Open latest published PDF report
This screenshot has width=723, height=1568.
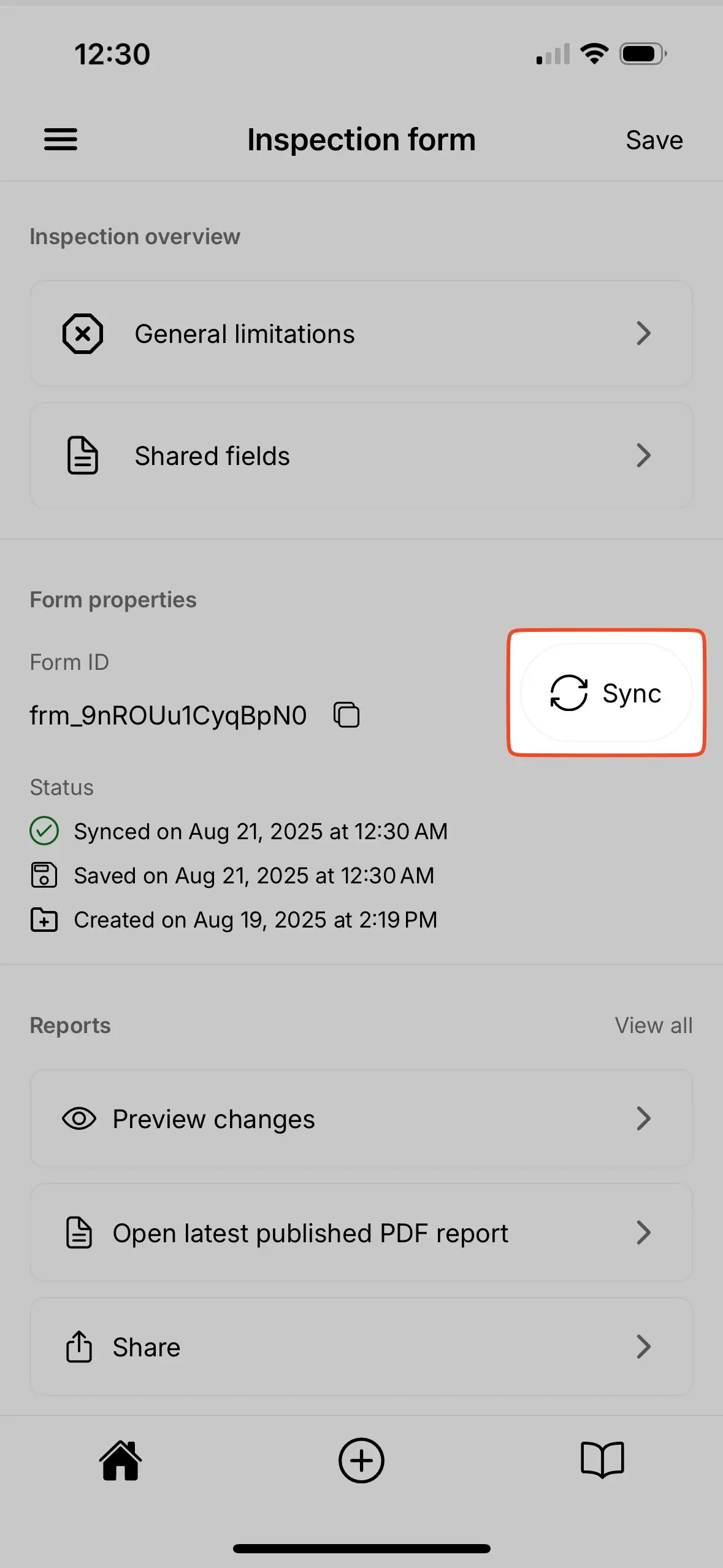pos(361,1232)
